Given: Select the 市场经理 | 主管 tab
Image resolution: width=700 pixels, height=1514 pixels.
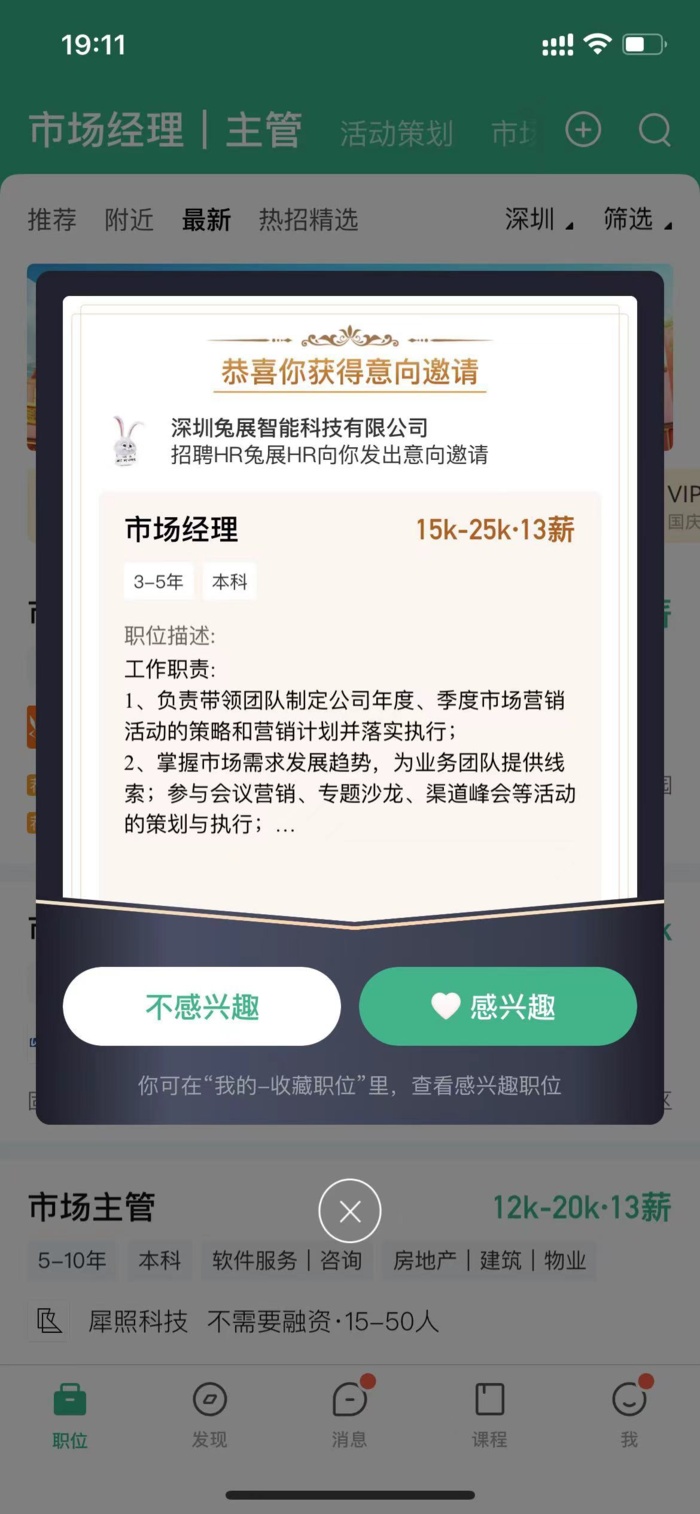Looking at the screenshot, I should (165, 131).
